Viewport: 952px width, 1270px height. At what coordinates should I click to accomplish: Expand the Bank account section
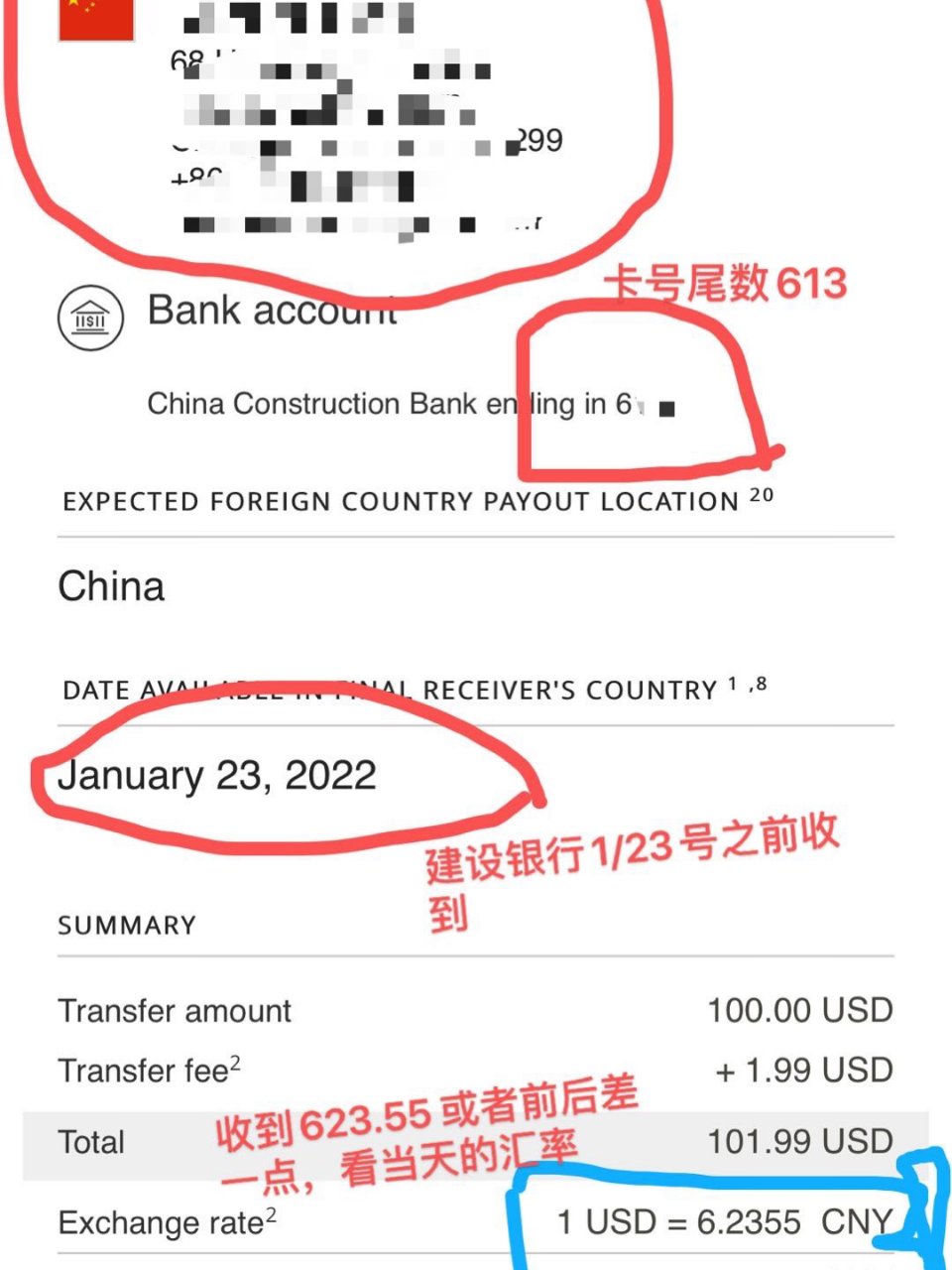(x=272, y=311)
